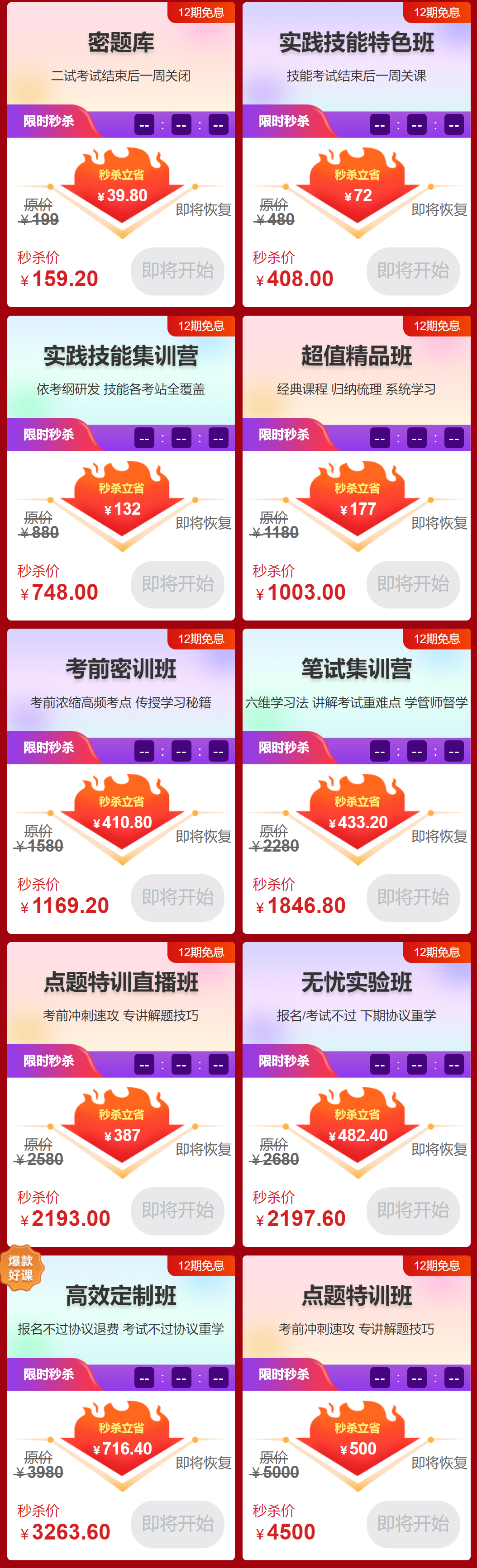Screen dimensions: 477x1568
Task: Select 即将开始 for 高效定制班
Action: tap(177, 1524)
